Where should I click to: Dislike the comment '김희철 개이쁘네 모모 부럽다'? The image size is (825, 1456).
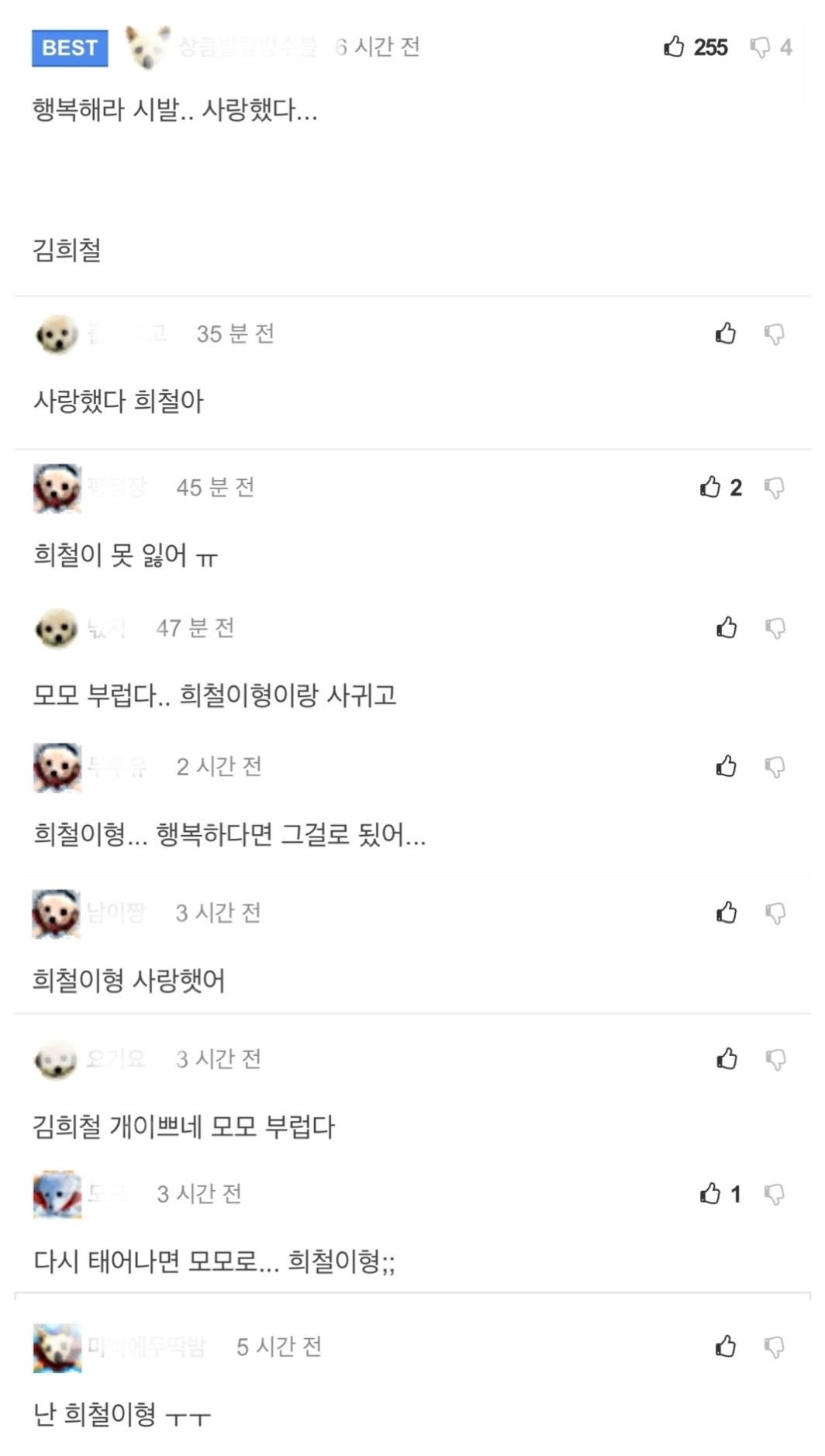point(775,1059)
